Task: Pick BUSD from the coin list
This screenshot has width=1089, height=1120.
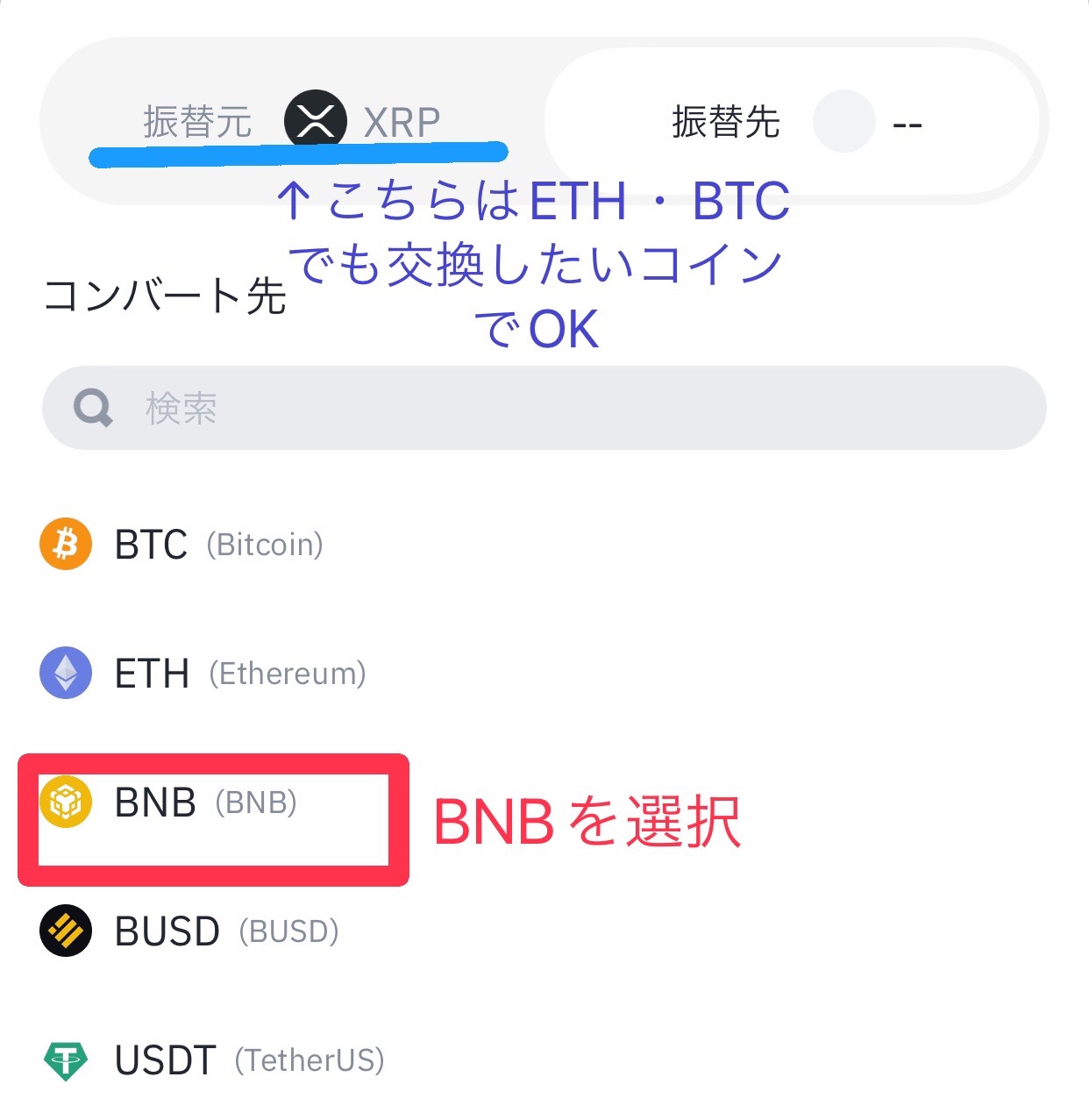Action: tap(224, 931)
